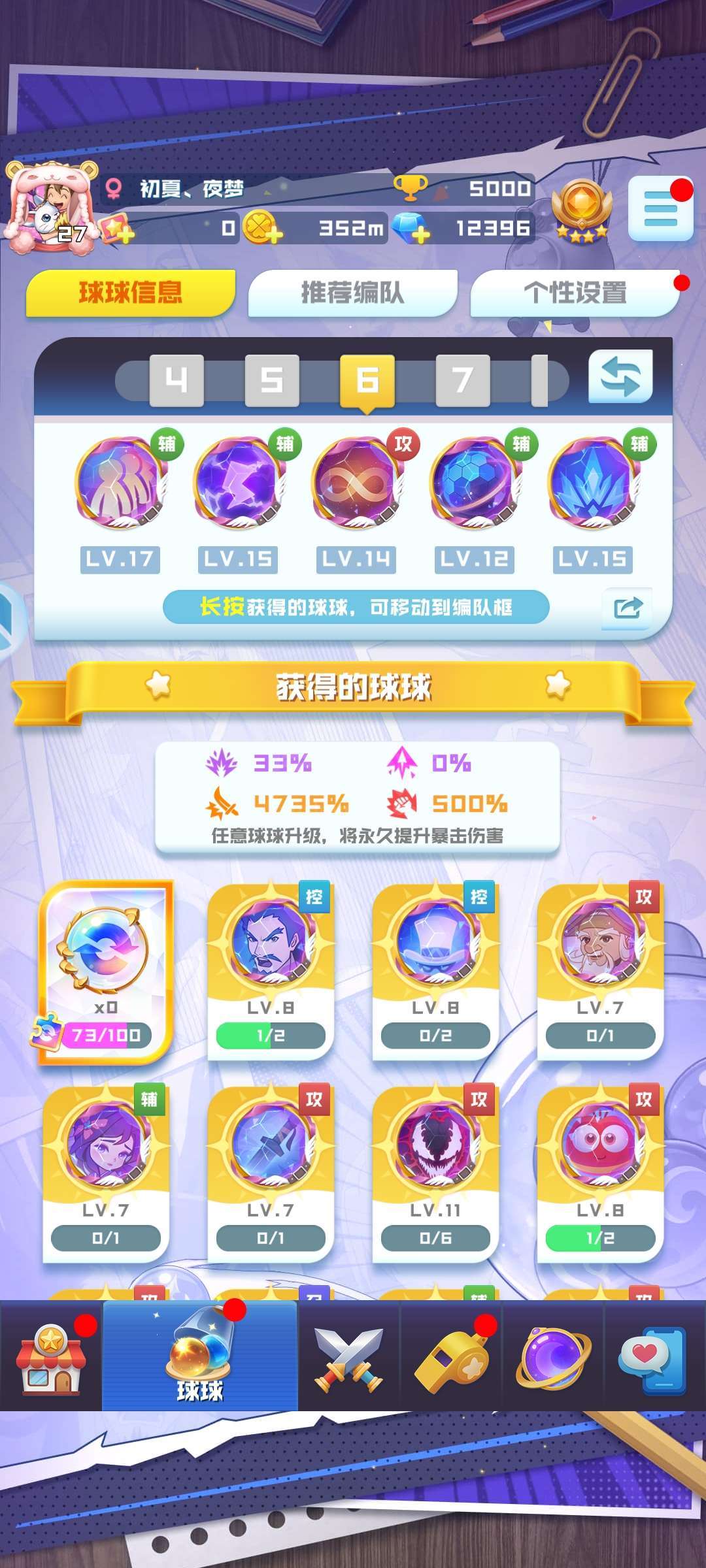Switch to the 推荐编队 tab

(x=352, y=293)
